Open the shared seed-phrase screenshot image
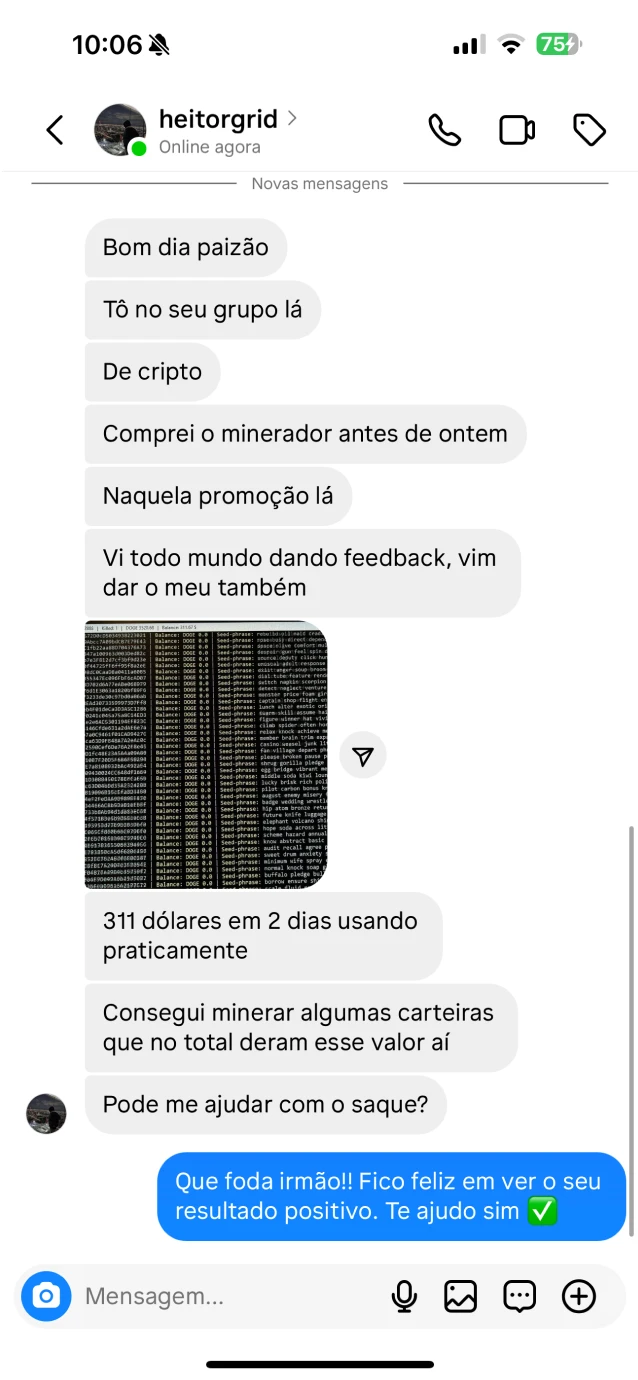This screenshot has width=638, height=1380. pos(206,755)
